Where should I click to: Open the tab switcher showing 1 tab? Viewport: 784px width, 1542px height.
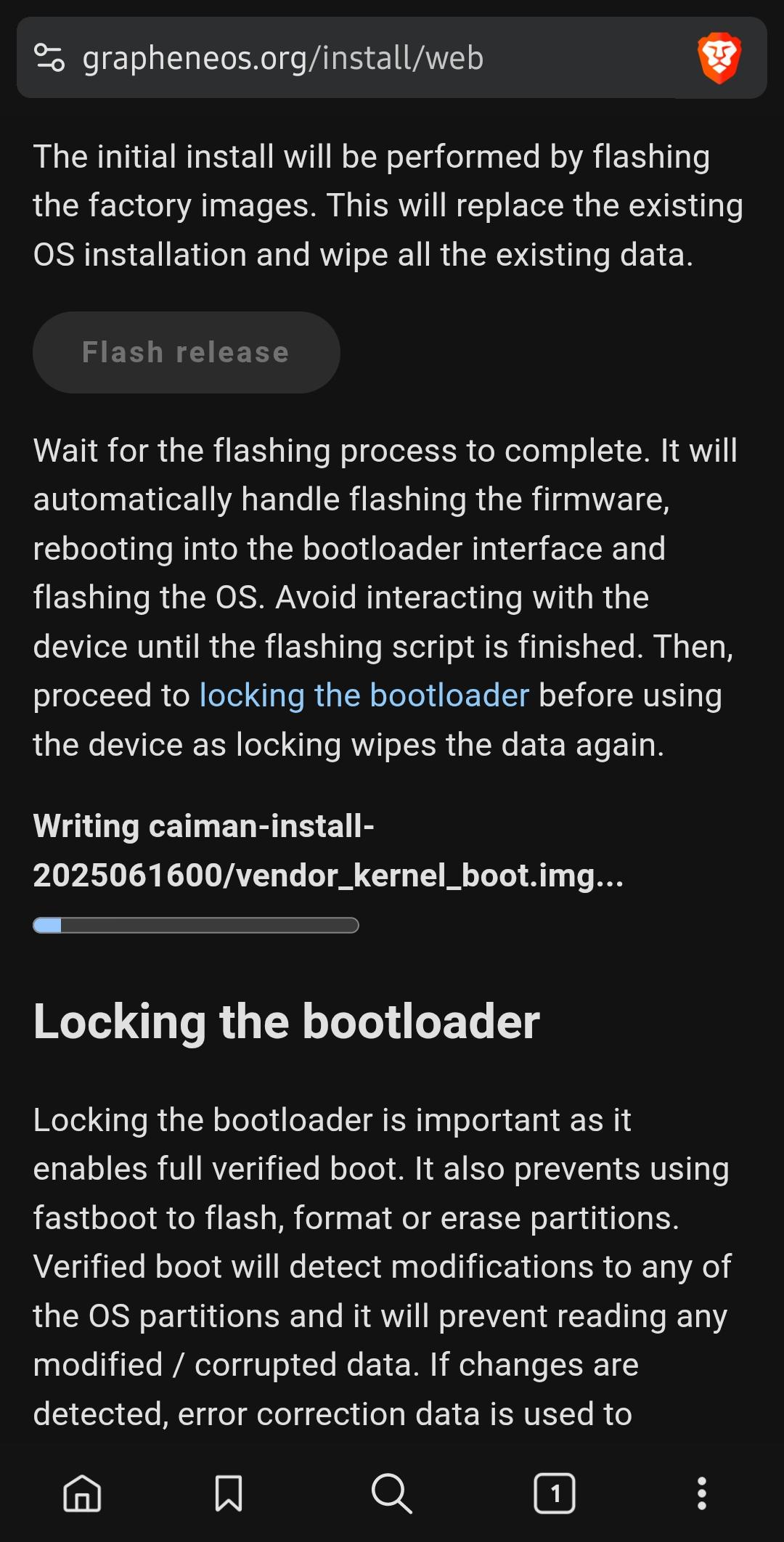(x=555, y=1493)
